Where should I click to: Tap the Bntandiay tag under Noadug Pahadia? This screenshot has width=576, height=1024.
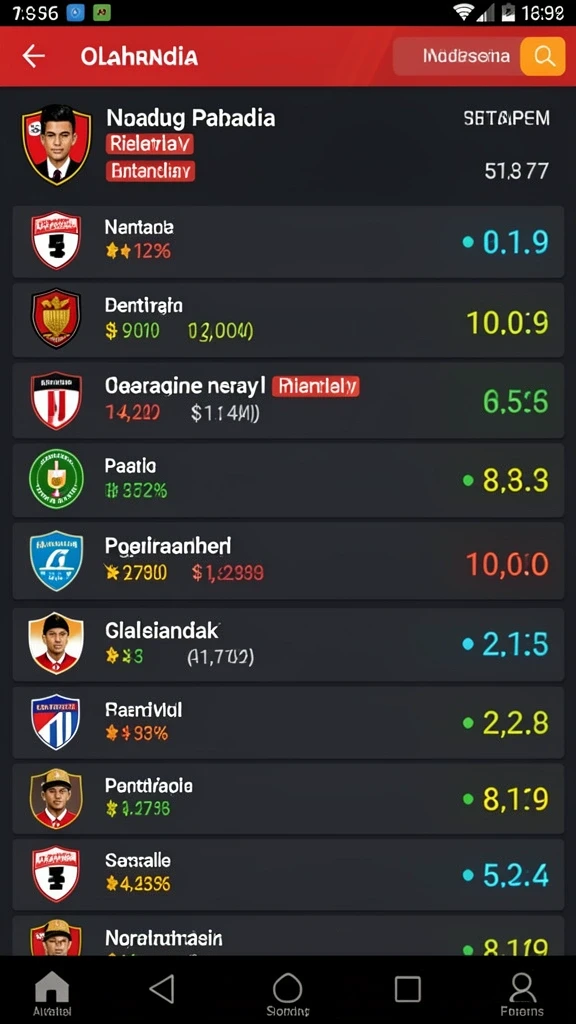150,171
